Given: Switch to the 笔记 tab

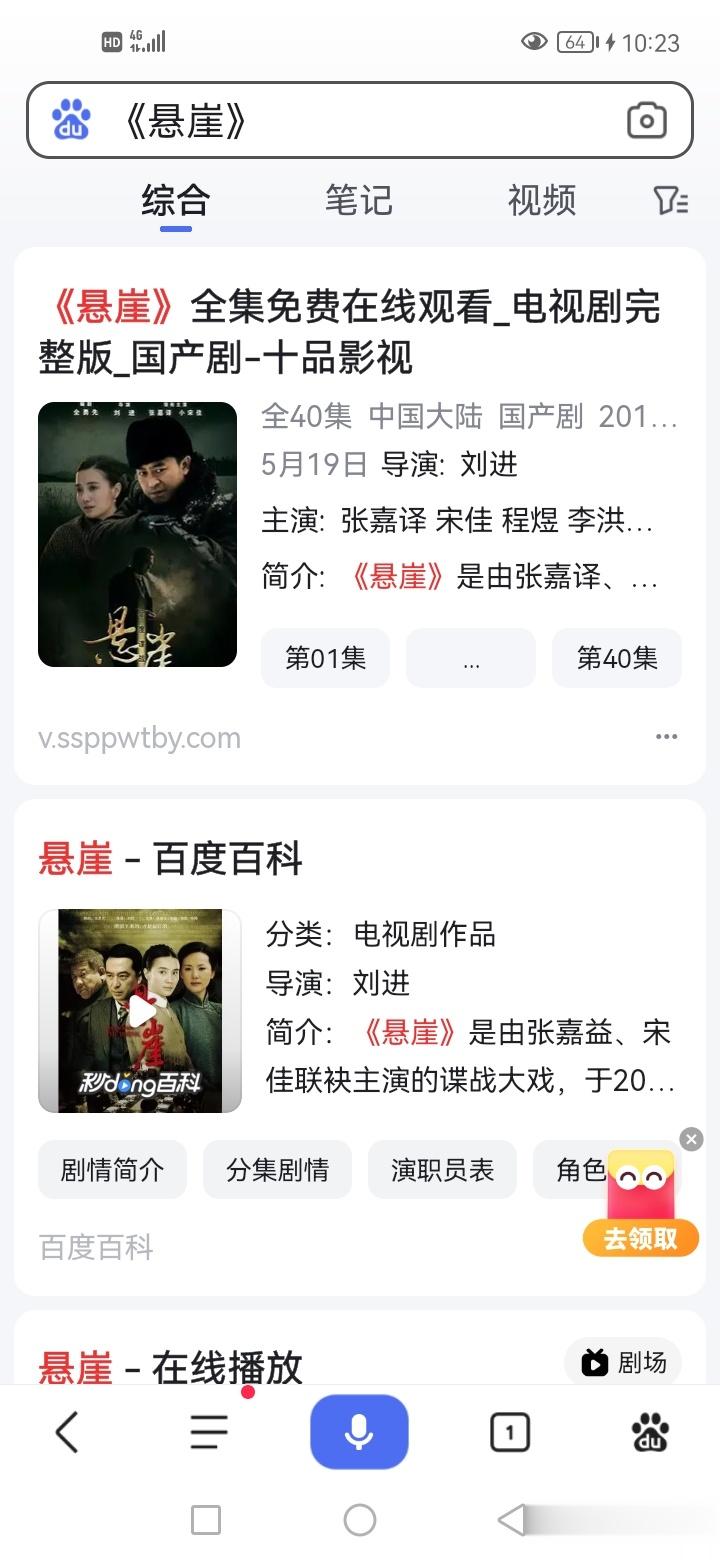Looking at the screenshot, I should [x=358, y=200].
